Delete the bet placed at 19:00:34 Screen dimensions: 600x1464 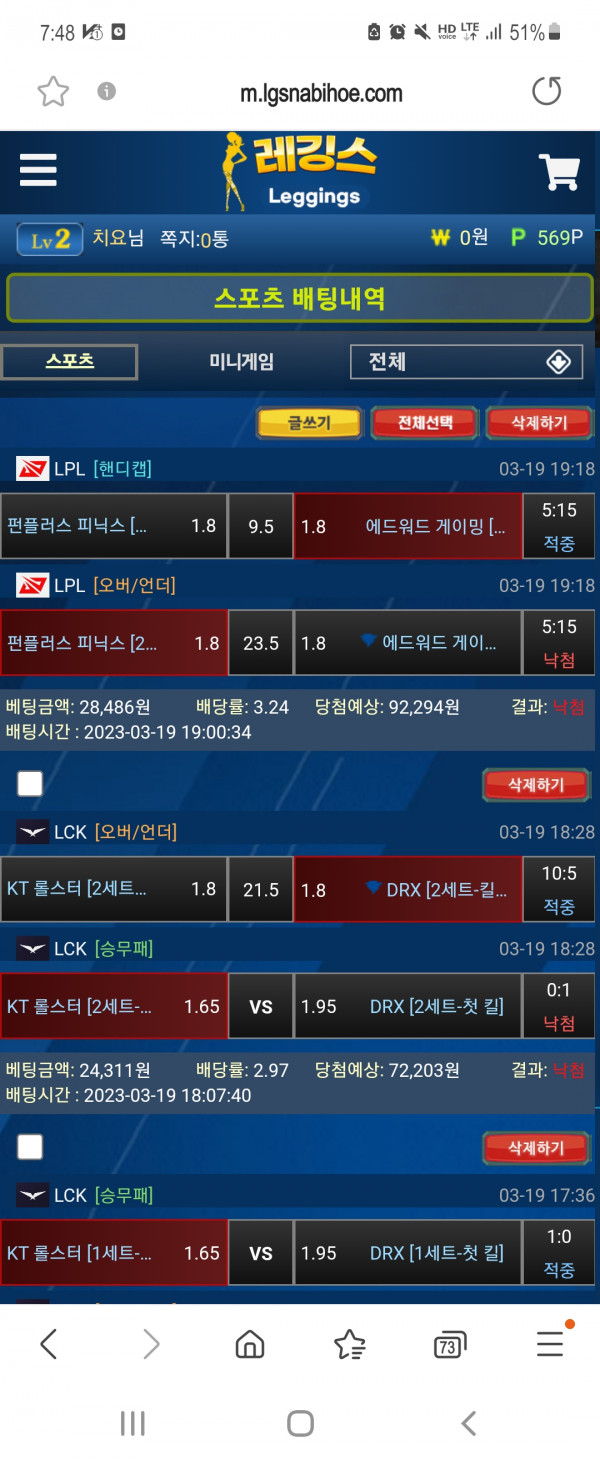(536, 785)
